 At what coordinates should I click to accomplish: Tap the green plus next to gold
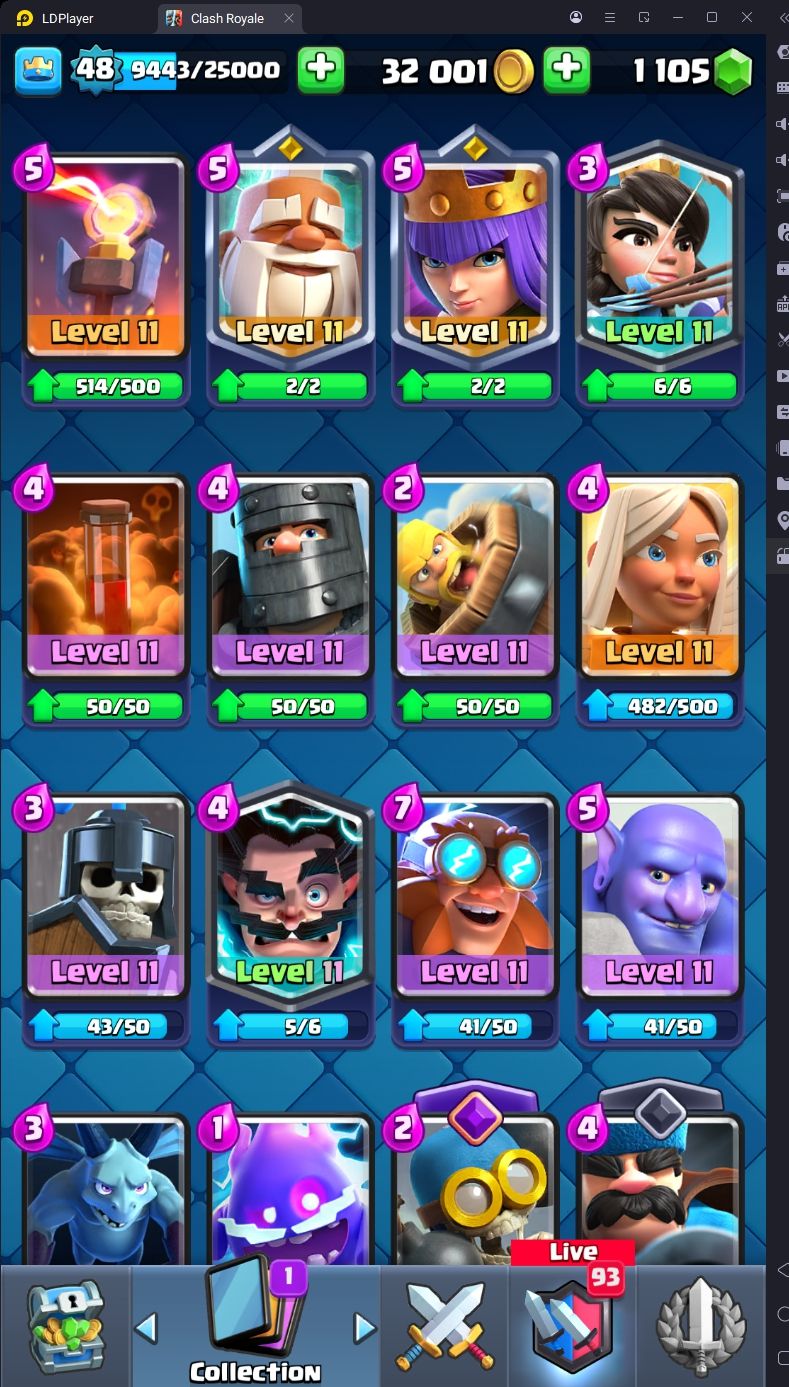pyautogui.click(x=566, y=69)
